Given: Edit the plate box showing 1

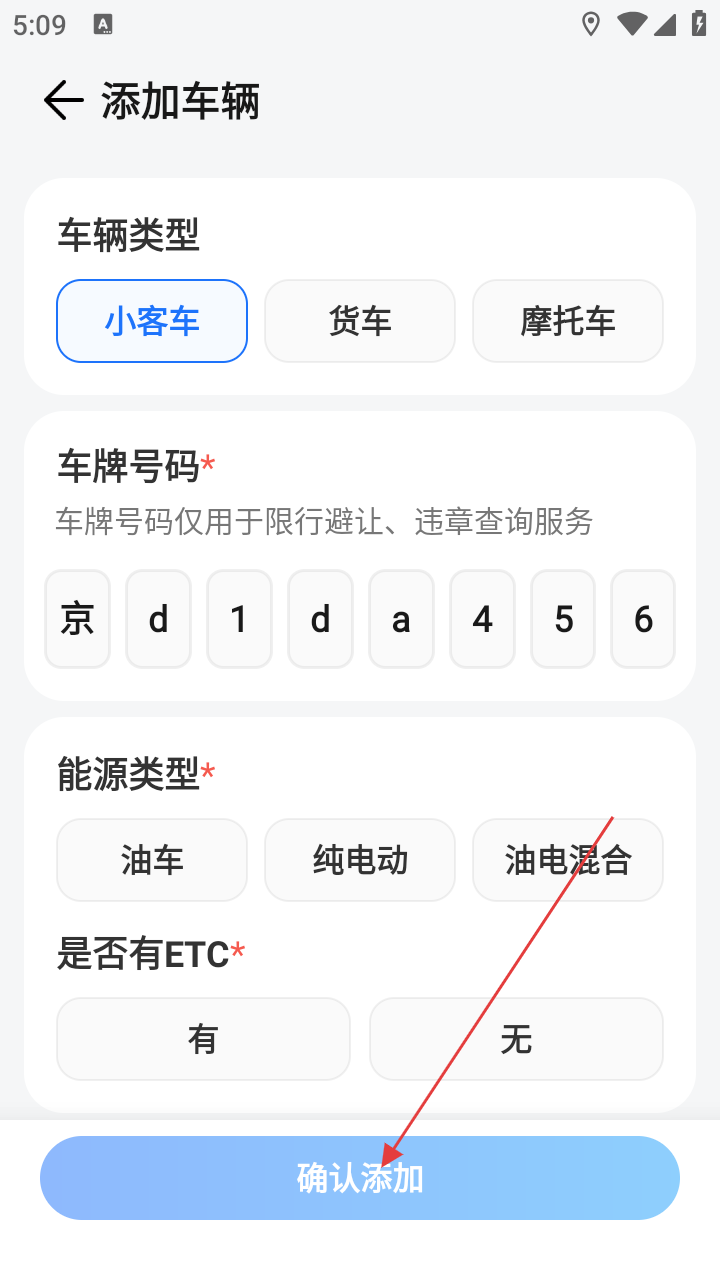Looking at the screenshot, I should coord(239,619).
